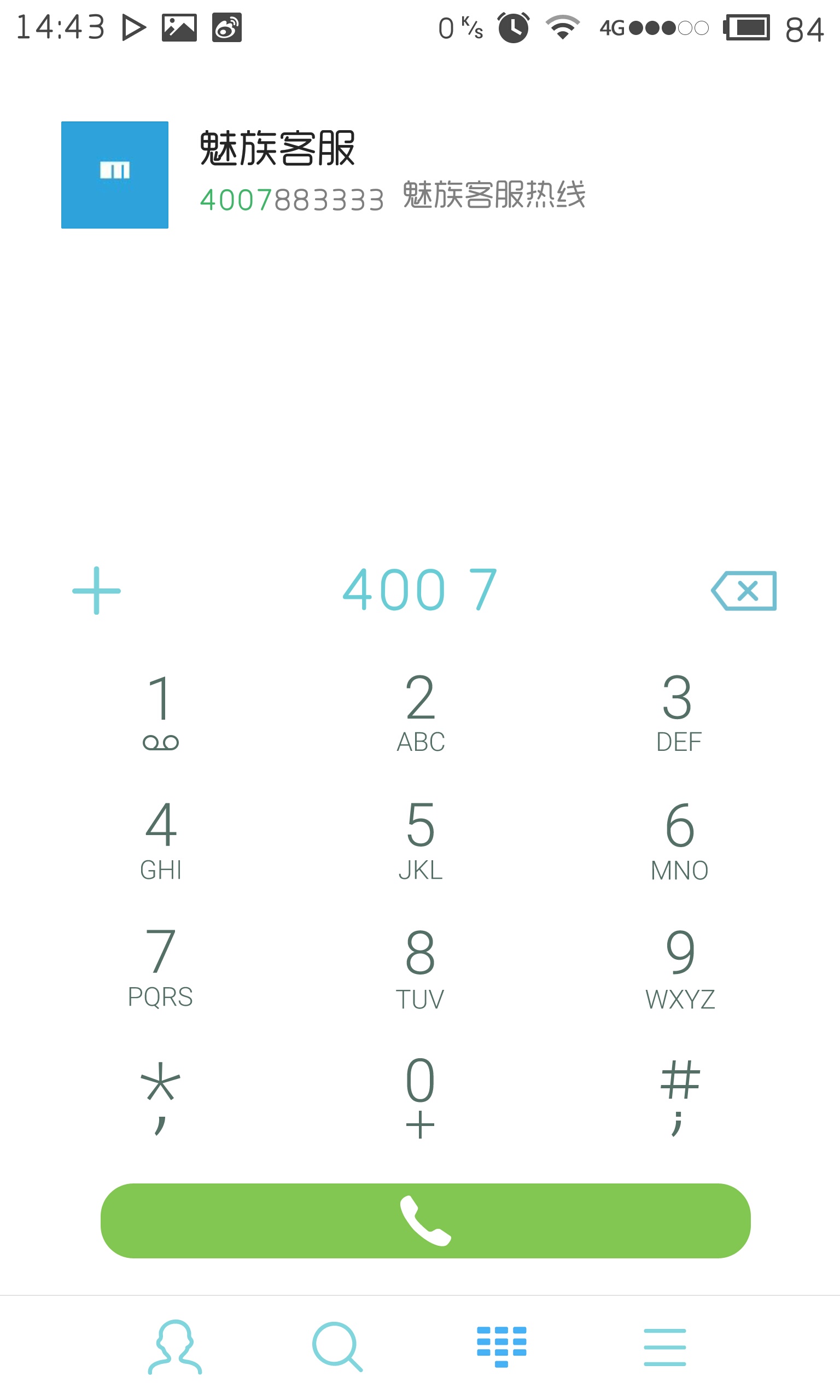Dial digit 5 JKL
This screenshot has width=840, height=1400.
tap(421, 841)
